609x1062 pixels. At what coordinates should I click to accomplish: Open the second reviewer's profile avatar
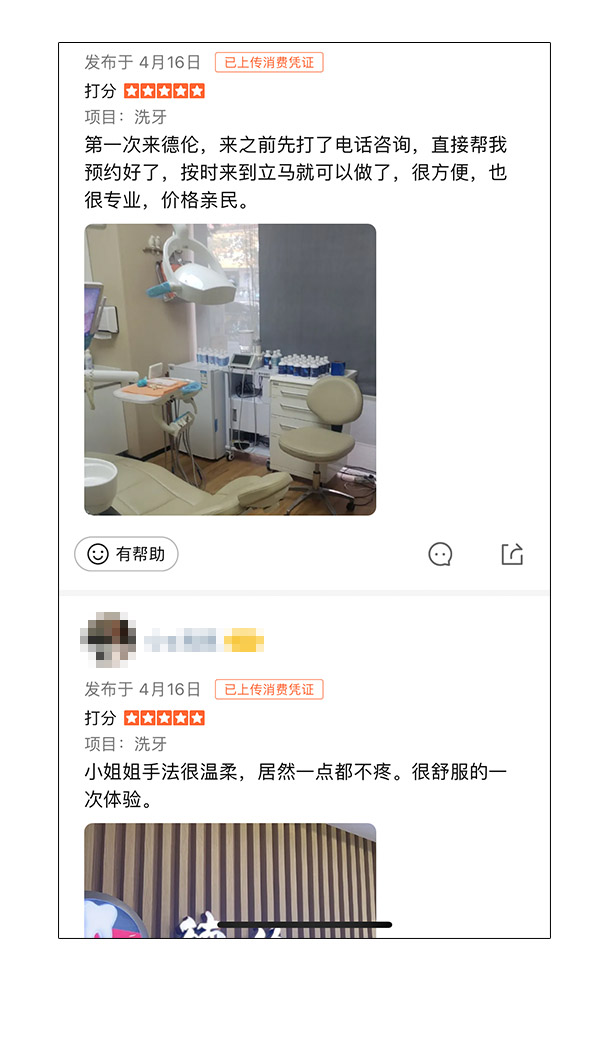click(108, 640)
